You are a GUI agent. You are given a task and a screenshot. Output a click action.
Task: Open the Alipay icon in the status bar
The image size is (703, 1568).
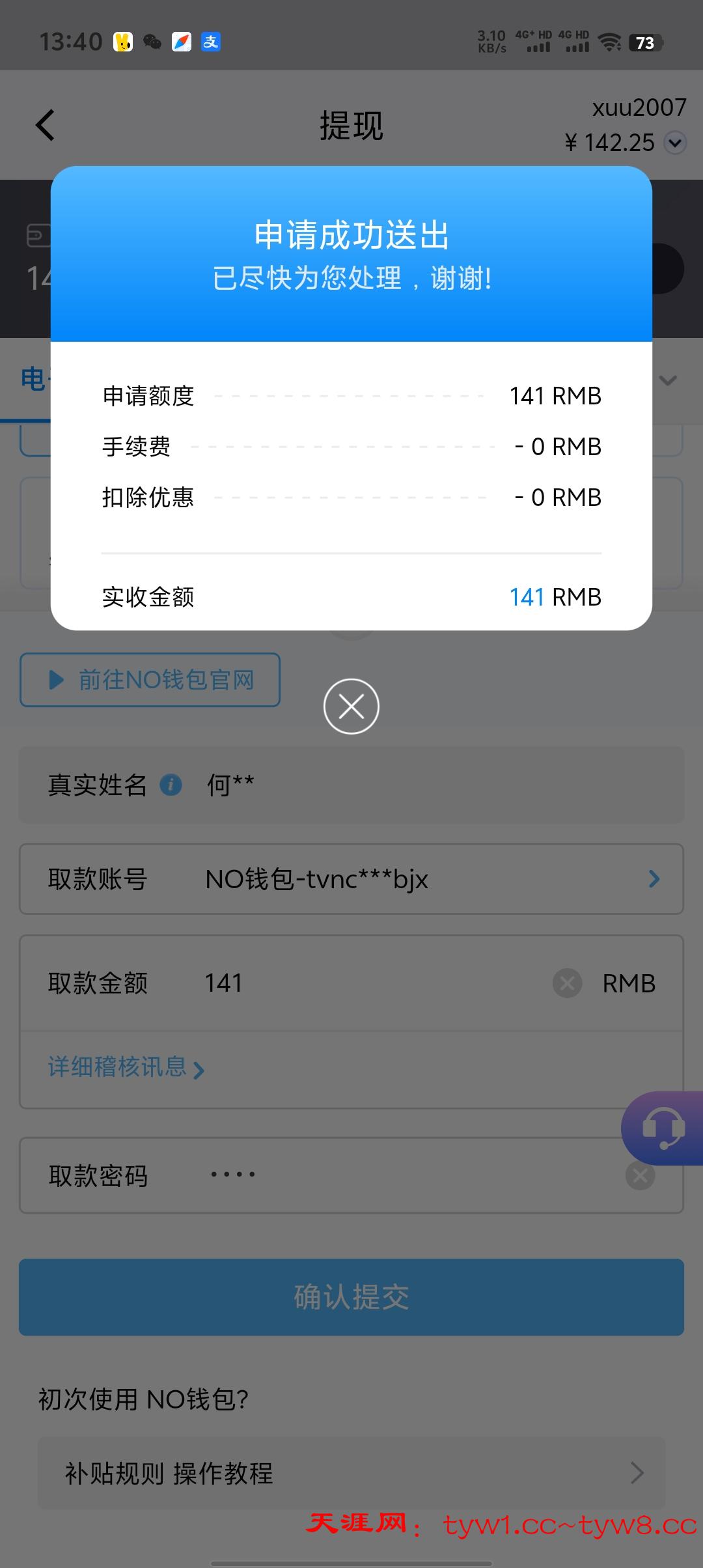coord(212,42)
